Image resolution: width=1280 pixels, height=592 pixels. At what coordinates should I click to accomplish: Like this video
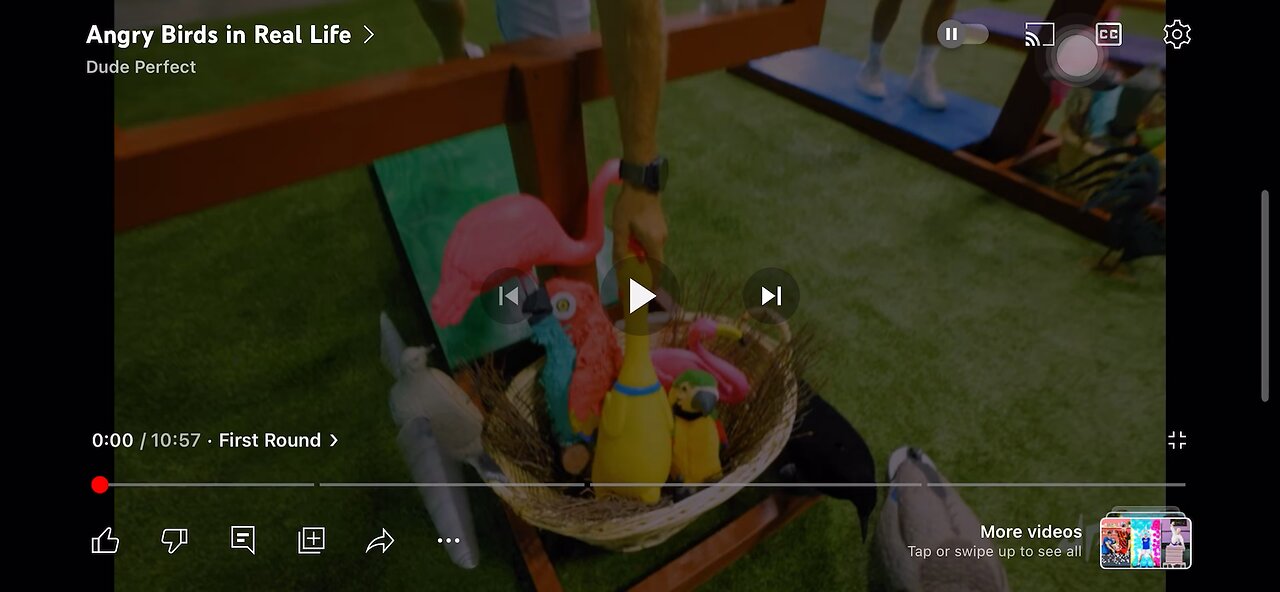pos(105,541)
